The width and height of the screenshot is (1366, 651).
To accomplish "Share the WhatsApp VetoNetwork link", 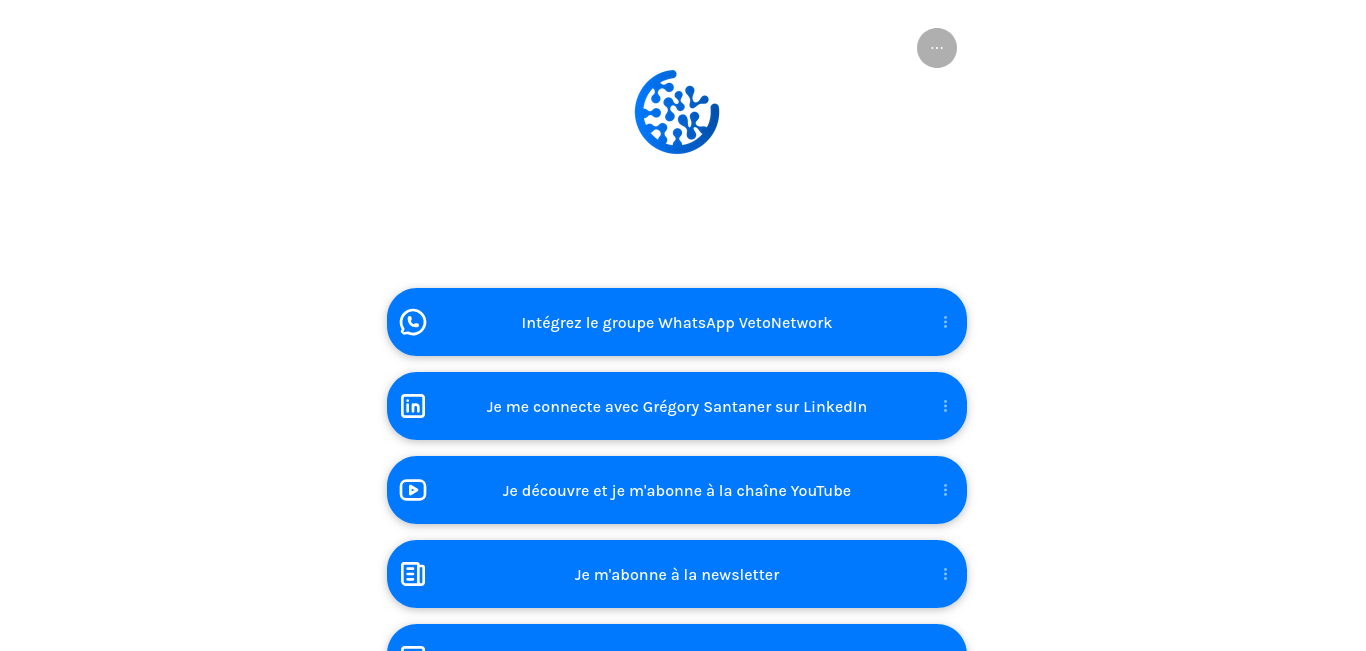I will coord(945,322).
